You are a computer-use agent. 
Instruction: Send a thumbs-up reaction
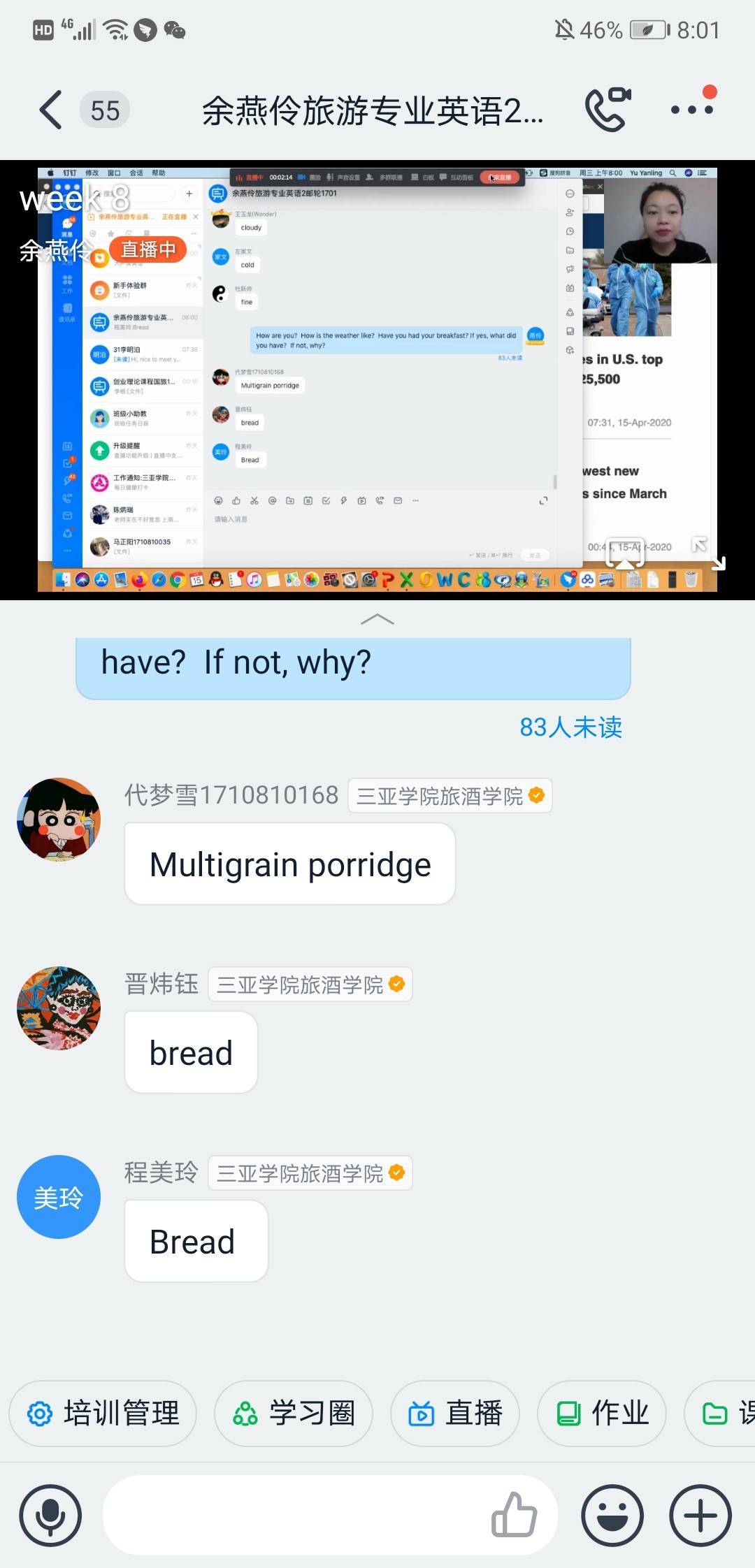(x=515, y=1516)
